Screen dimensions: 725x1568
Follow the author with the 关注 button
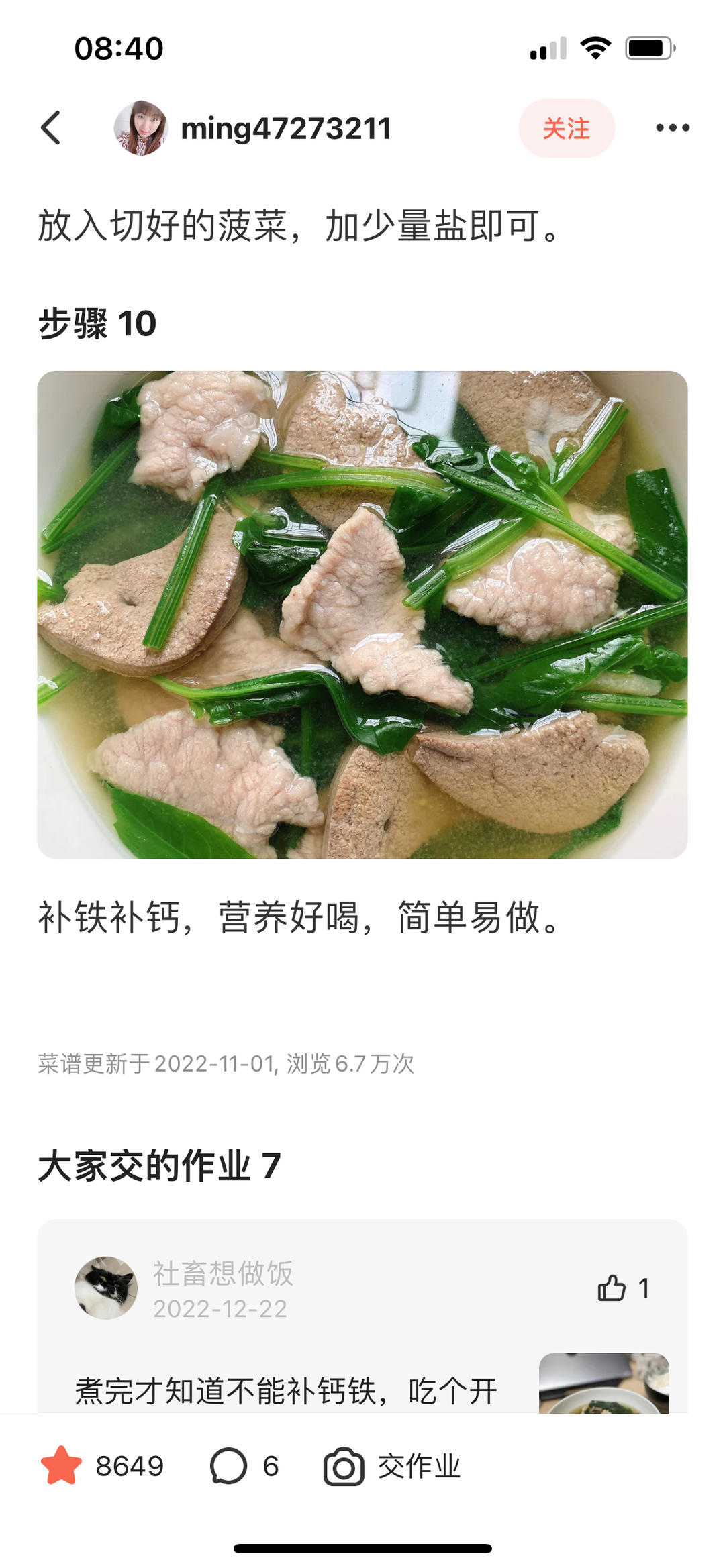(x=566, y=128)
